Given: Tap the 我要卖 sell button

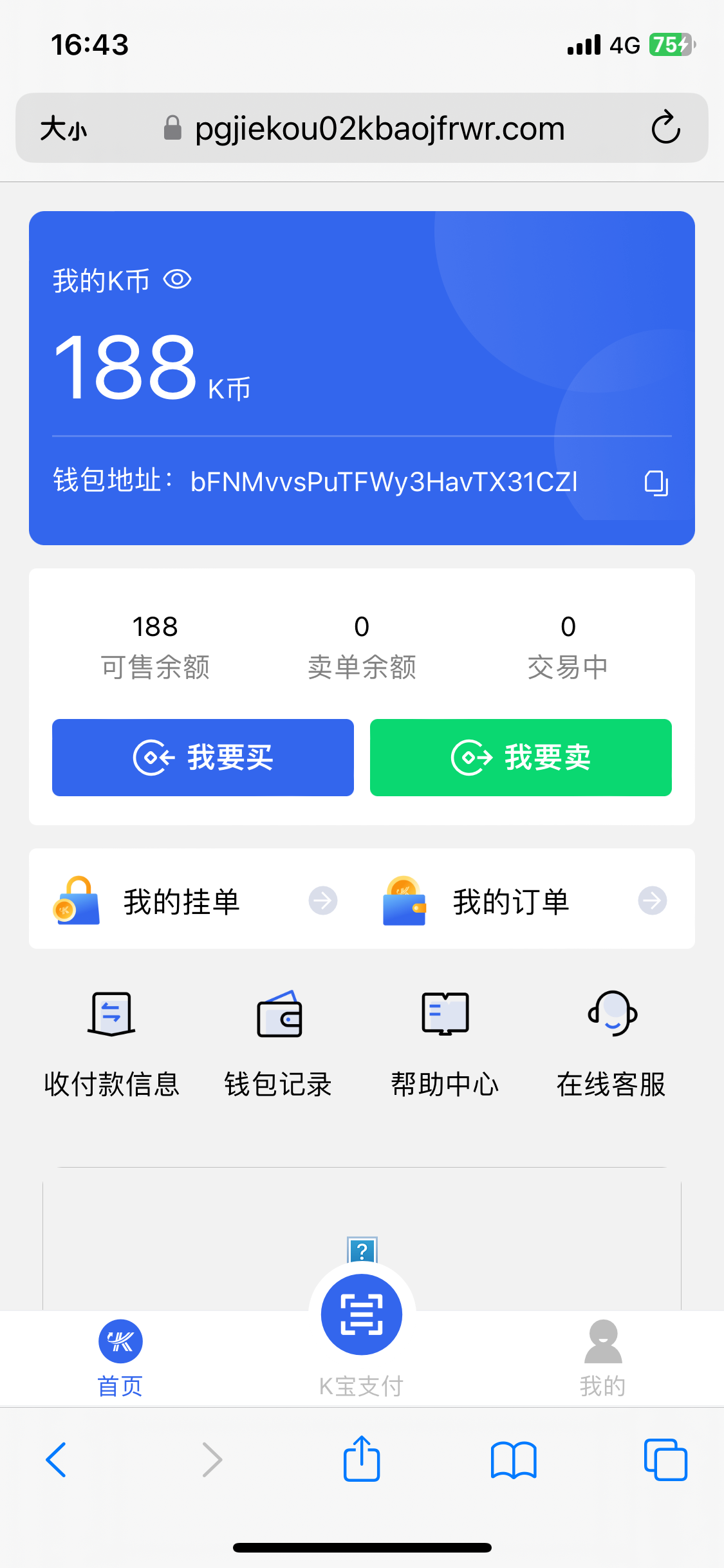Looking at the screenshot, I should [521, 758].
